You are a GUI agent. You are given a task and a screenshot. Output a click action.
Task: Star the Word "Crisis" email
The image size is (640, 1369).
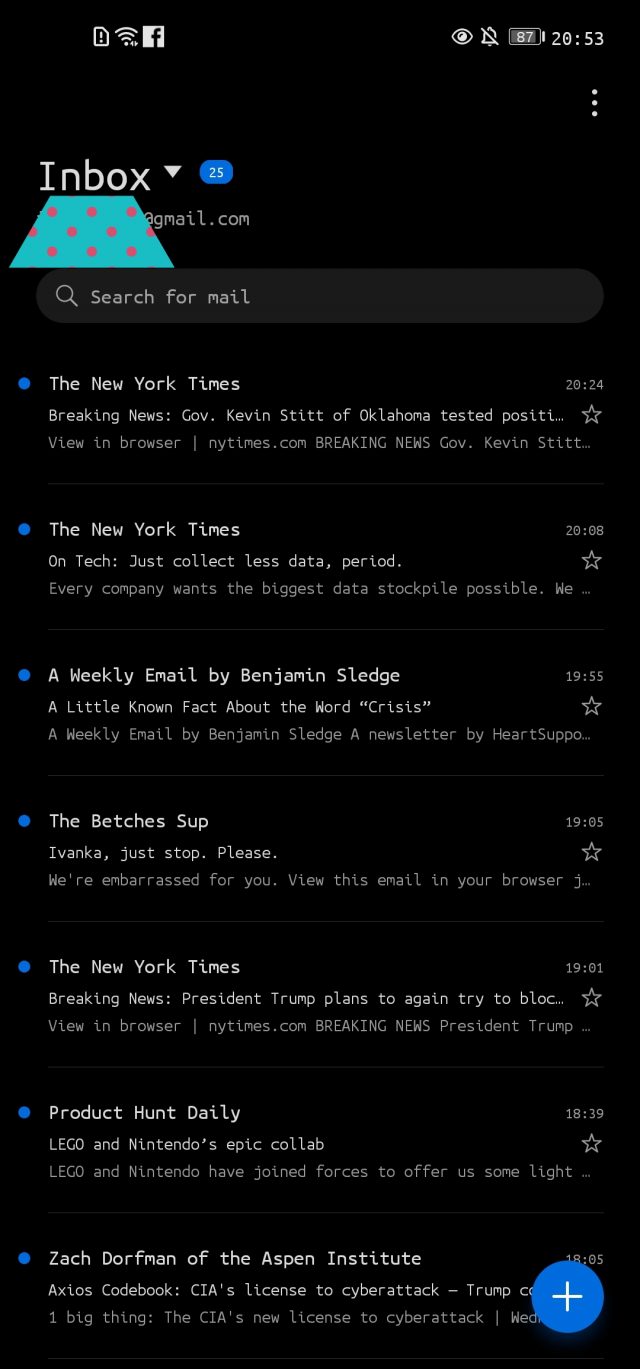tap(592, 706)
